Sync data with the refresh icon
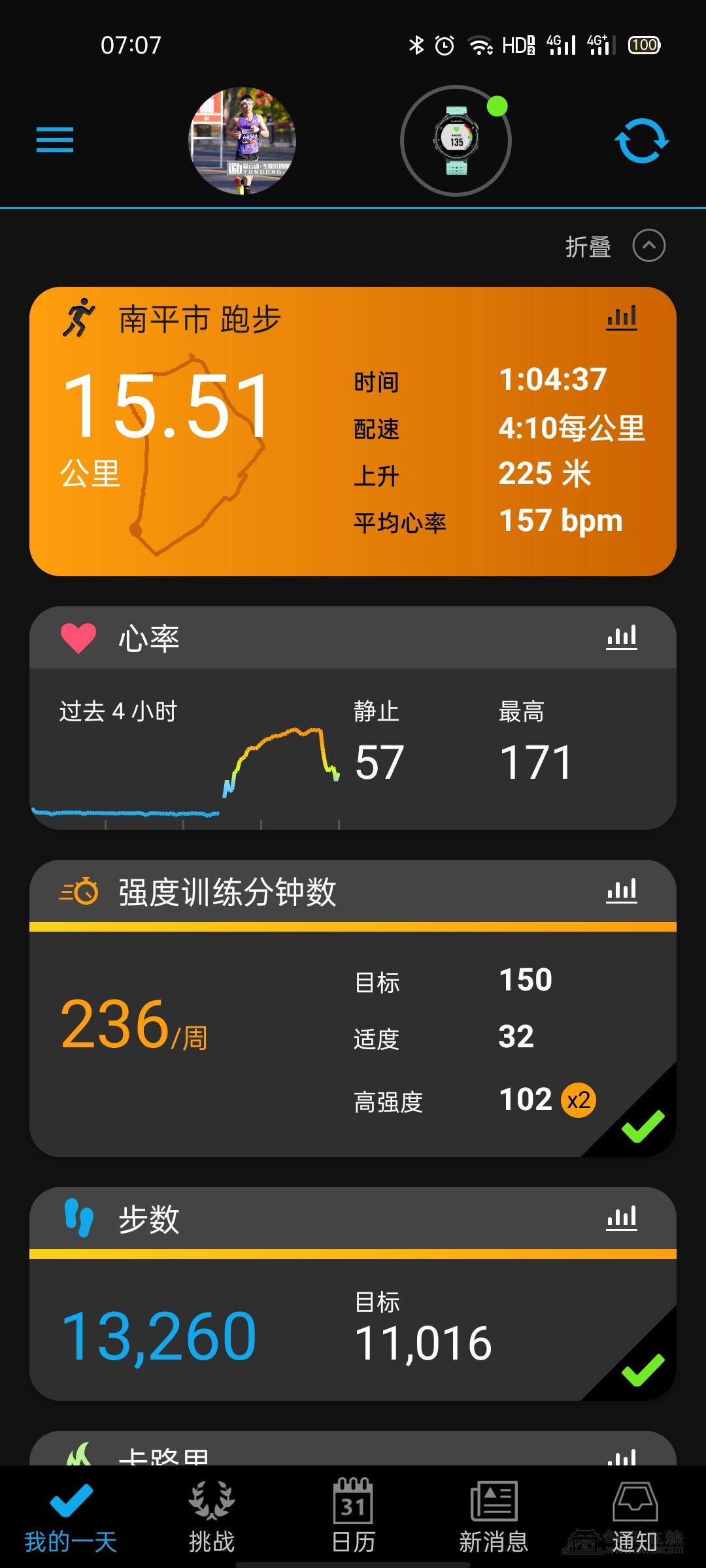The height and width of the screenshot is (1568, 706). click(641, 141)
